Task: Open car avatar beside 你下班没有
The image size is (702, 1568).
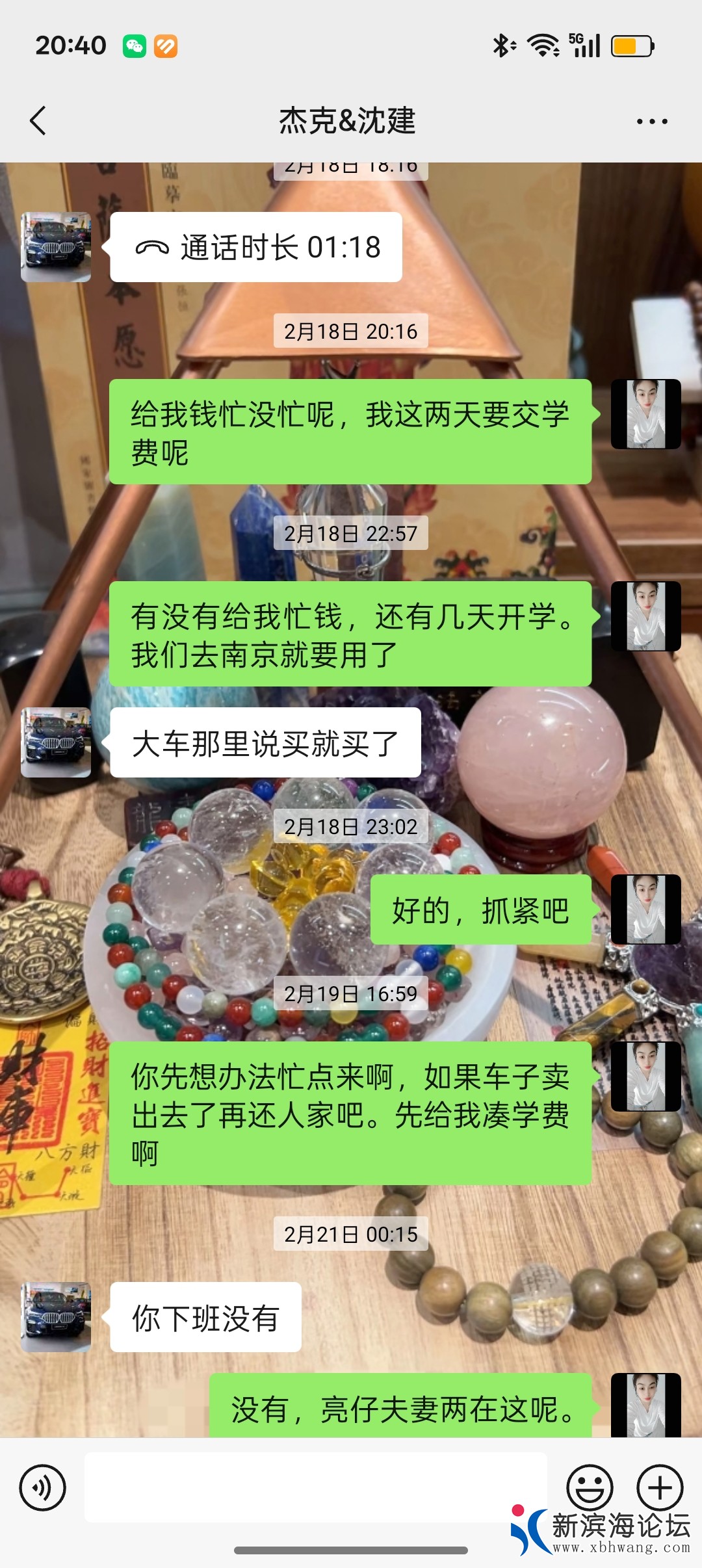Action: (x=56, y=1317)
